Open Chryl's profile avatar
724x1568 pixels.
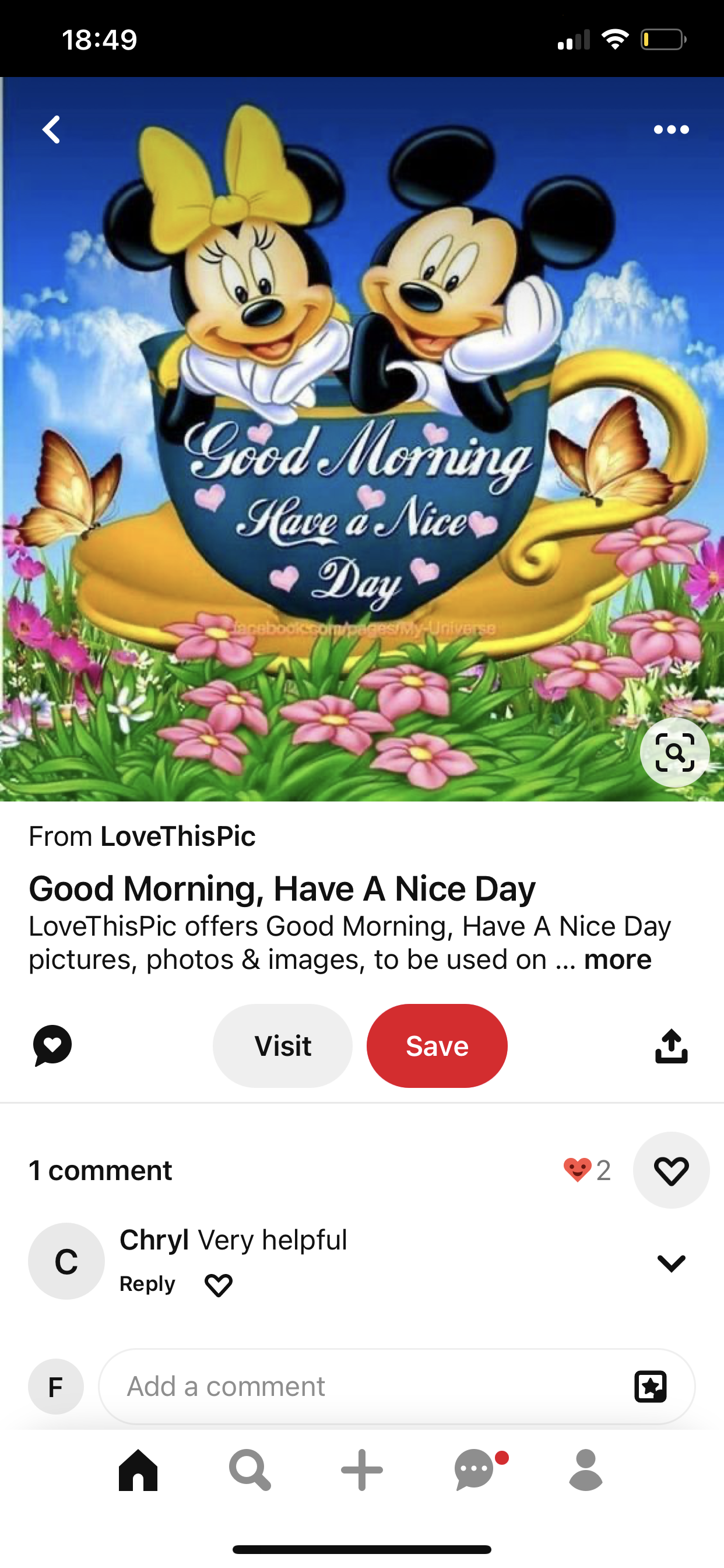coord(66,1261)
